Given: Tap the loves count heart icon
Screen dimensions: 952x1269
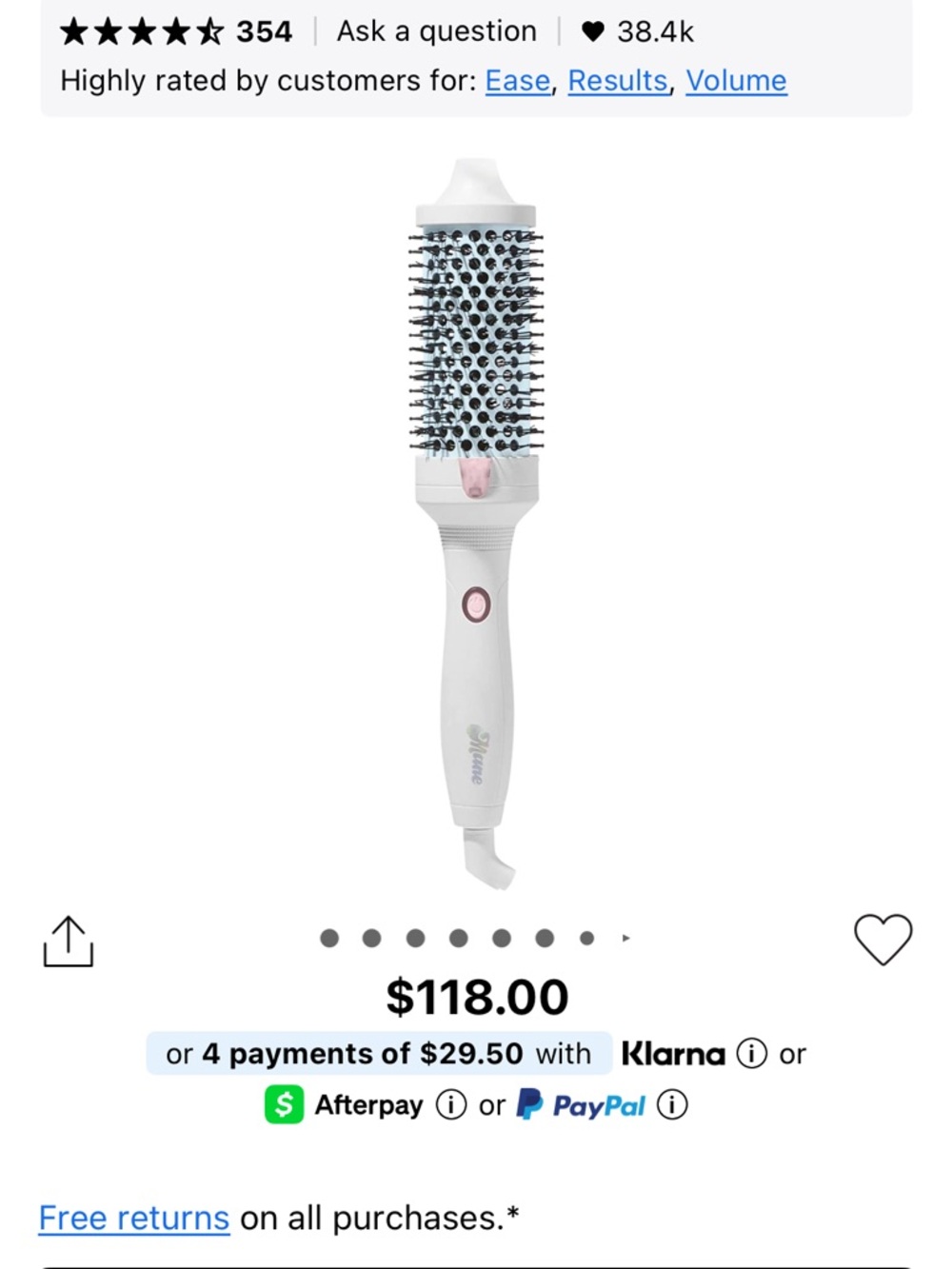Looking at the screenshot, I should click(590, 30).
